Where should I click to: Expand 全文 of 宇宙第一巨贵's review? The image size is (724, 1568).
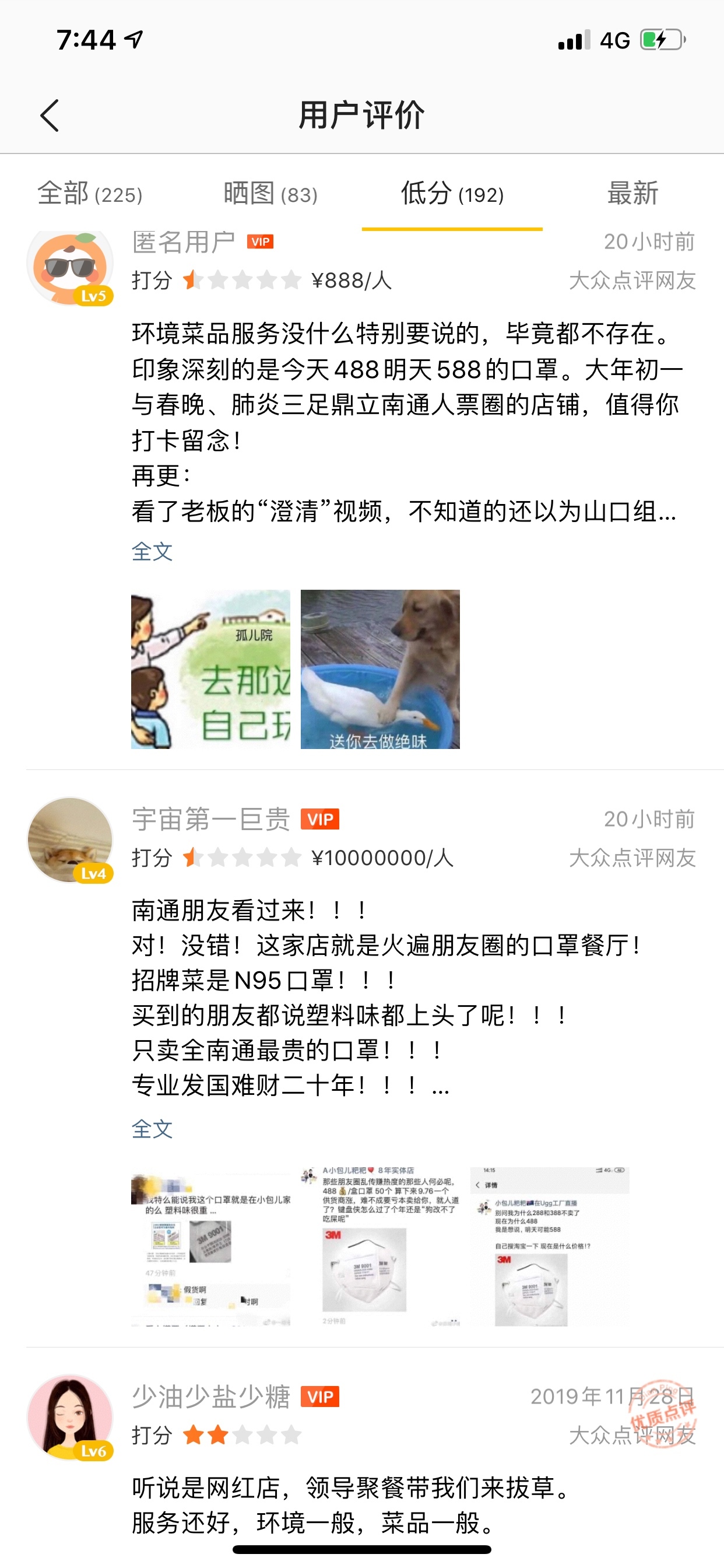[152, 1129]
